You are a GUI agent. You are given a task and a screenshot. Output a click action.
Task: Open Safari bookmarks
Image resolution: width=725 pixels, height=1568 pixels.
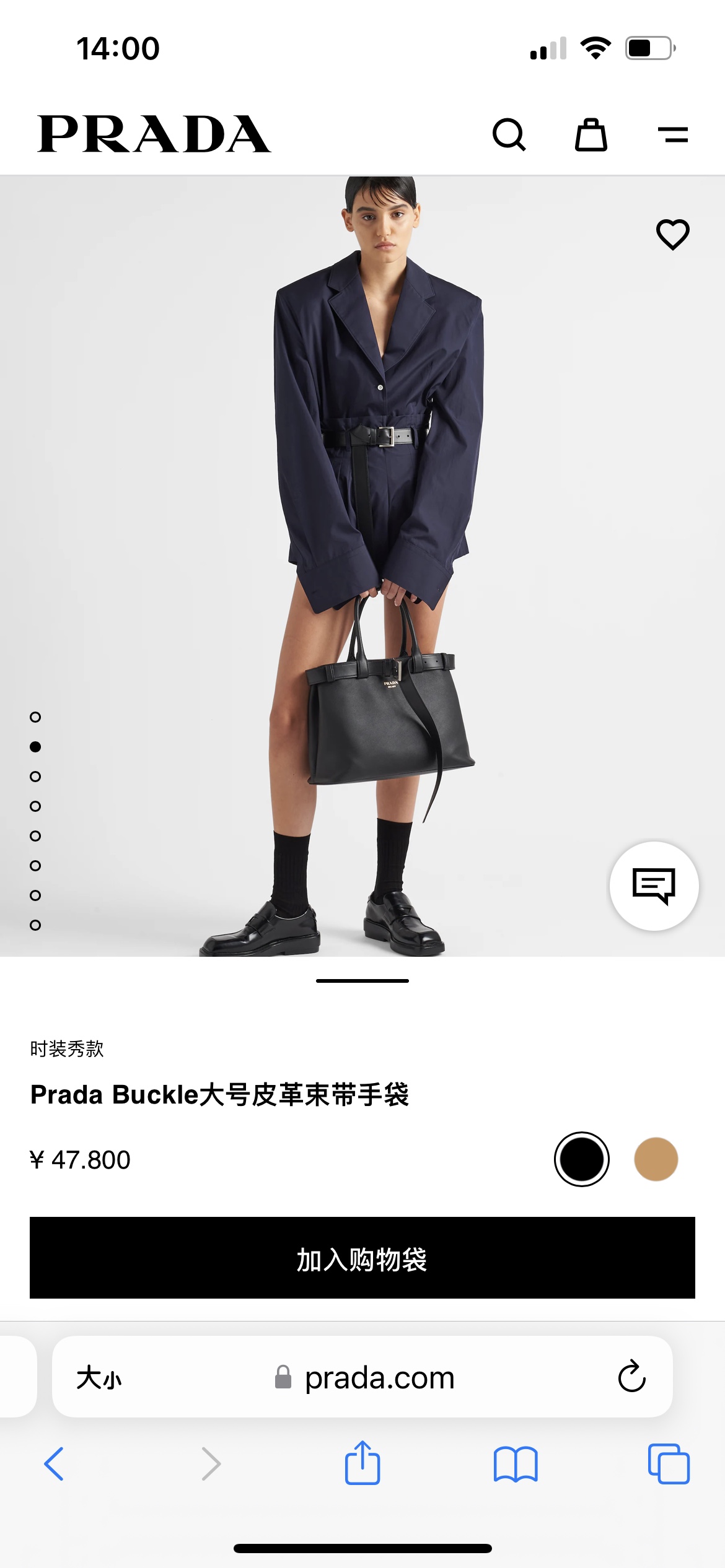tap(516, 1464)
